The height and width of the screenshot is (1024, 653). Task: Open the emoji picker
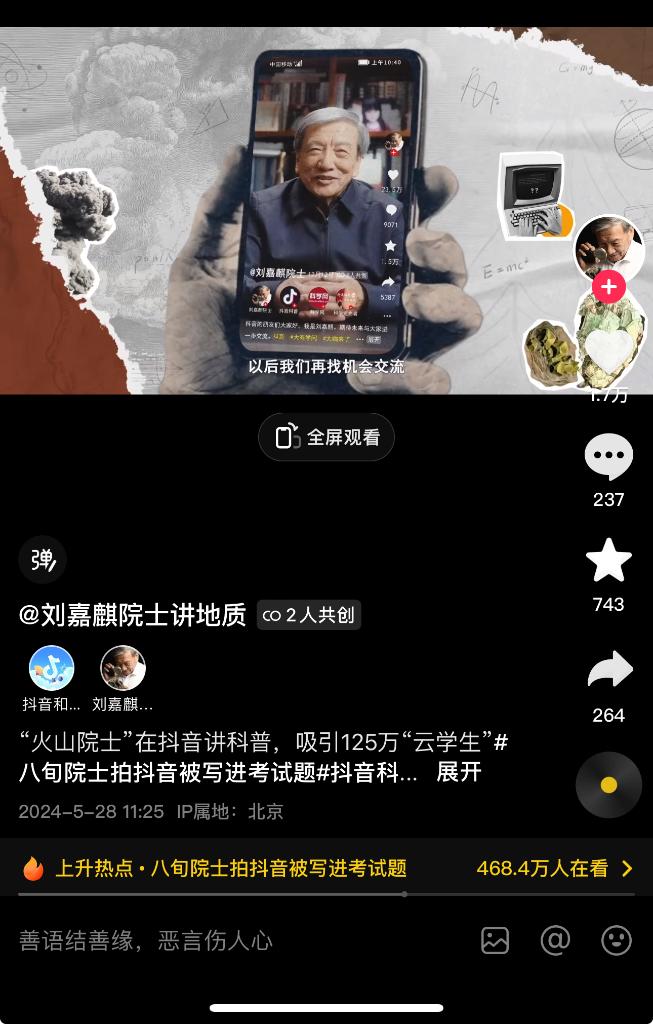(616, 940)
